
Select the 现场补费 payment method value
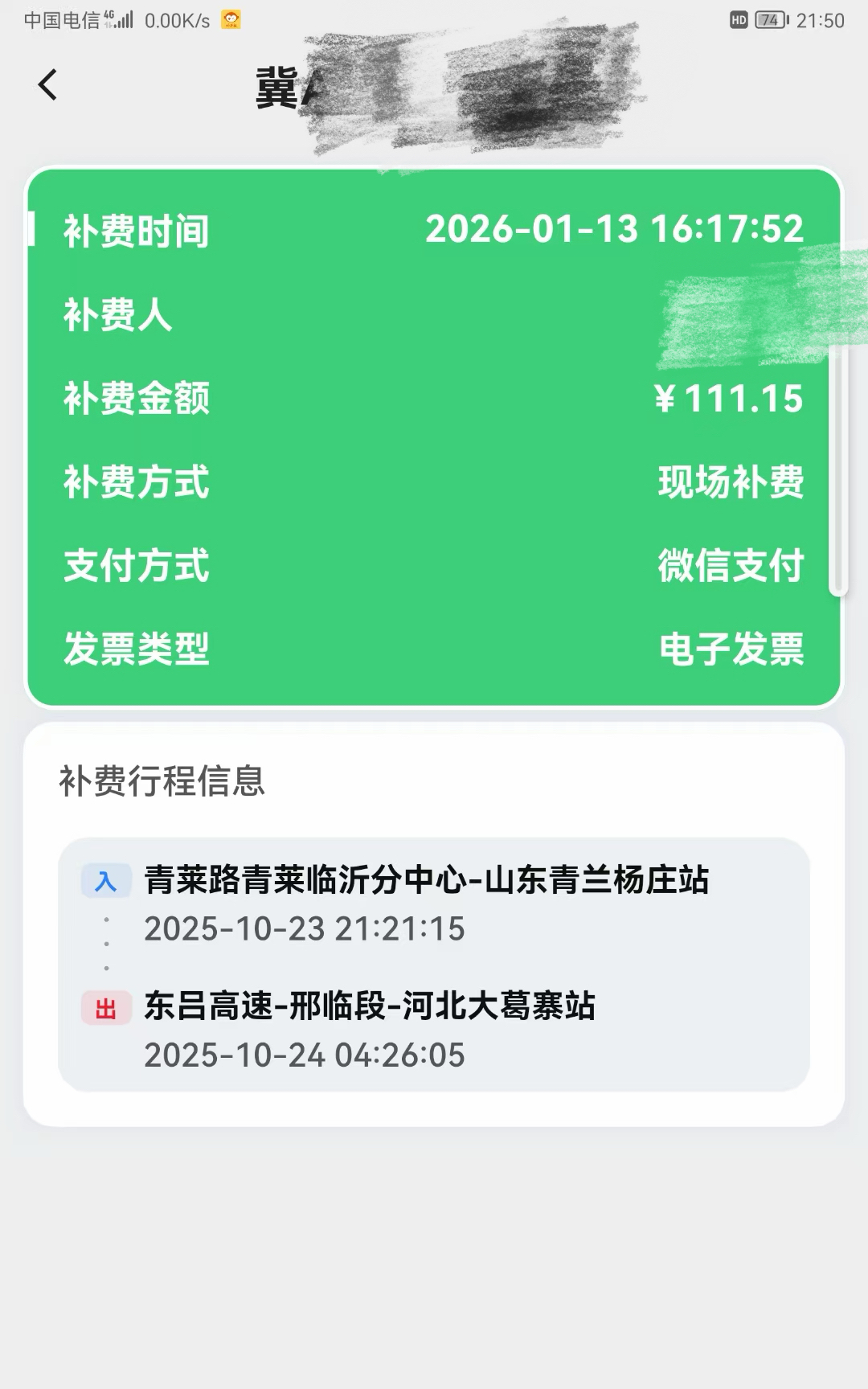point(731,483)
